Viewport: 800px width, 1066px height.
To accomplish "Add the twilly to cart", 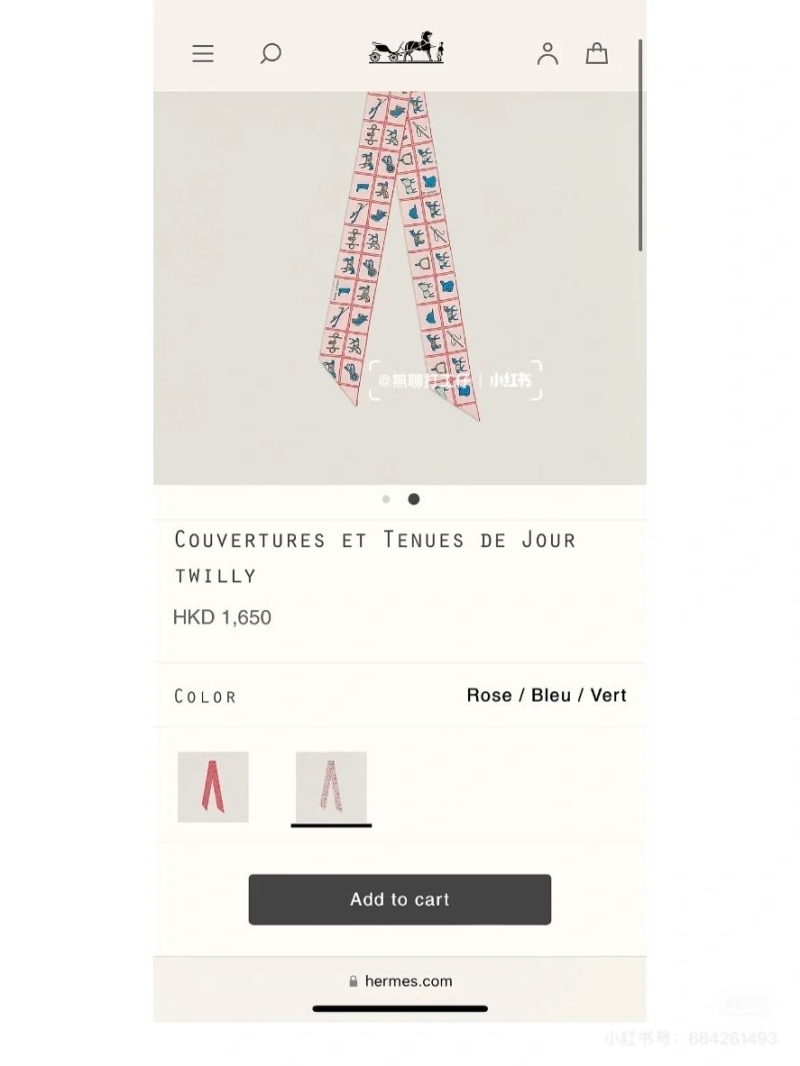I will tap(400, 899).
